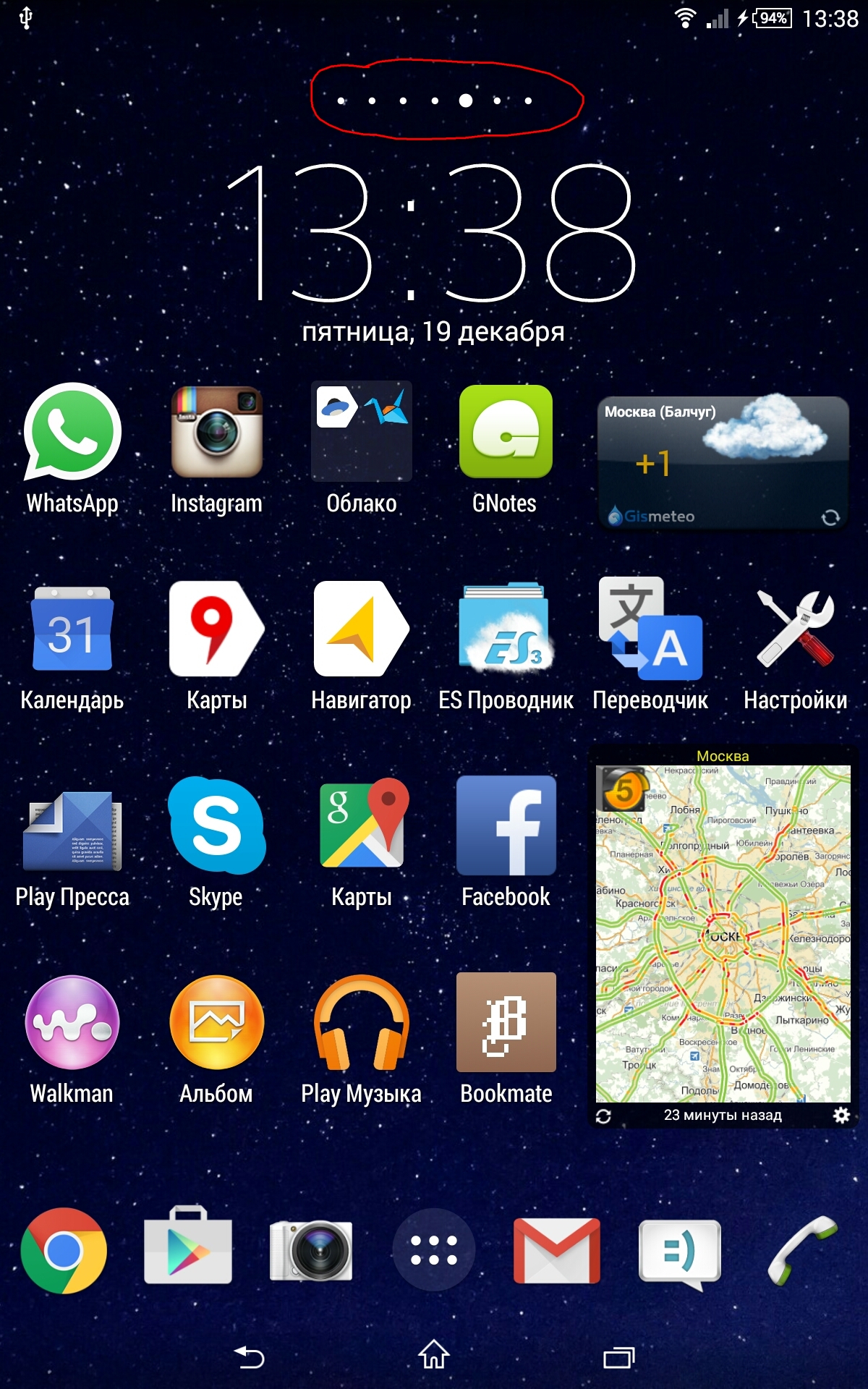The width and height of the screenshot is (868, 1389).
Task: Refresh the Gismeteo weather widget
Action: [830, 517]
